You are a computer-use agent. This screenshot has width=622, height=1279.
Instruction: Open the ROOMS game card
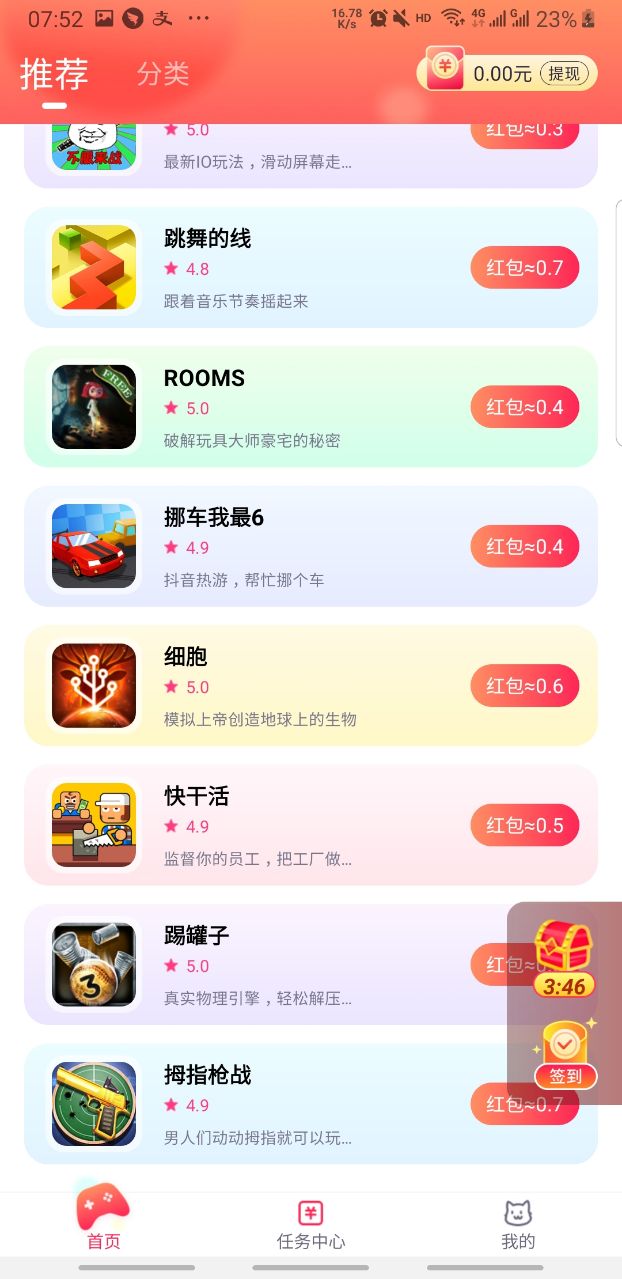[x=300, y=407]
